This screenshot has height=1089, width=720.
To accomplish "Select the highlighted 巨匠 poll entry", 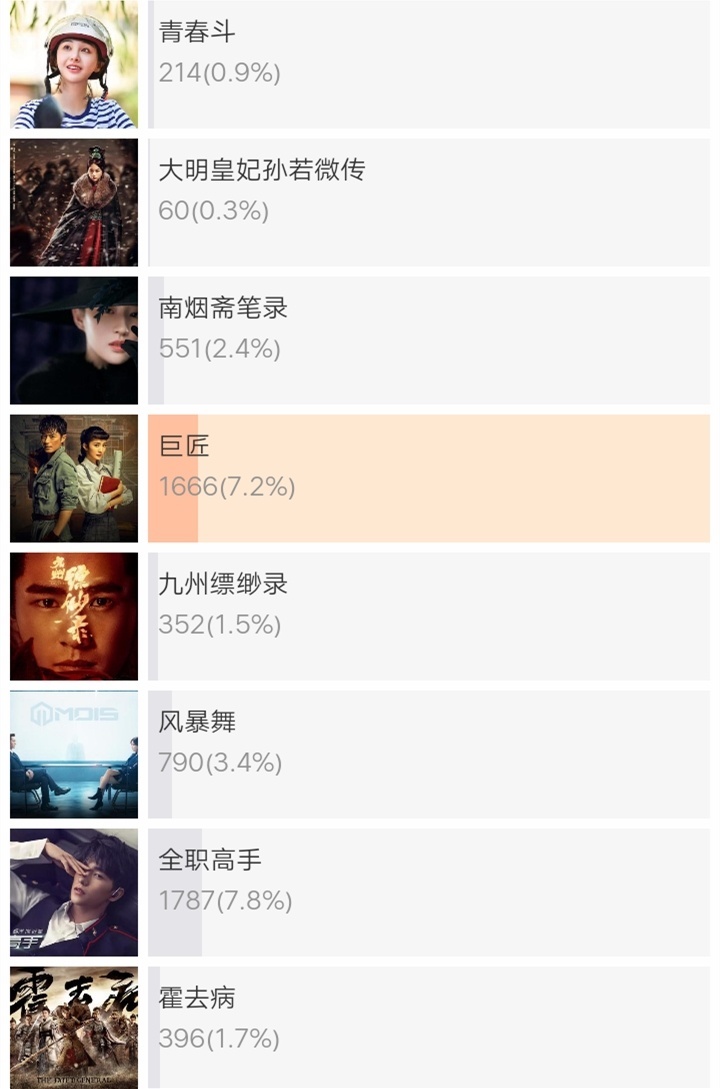I will click(x=430, y=478).
